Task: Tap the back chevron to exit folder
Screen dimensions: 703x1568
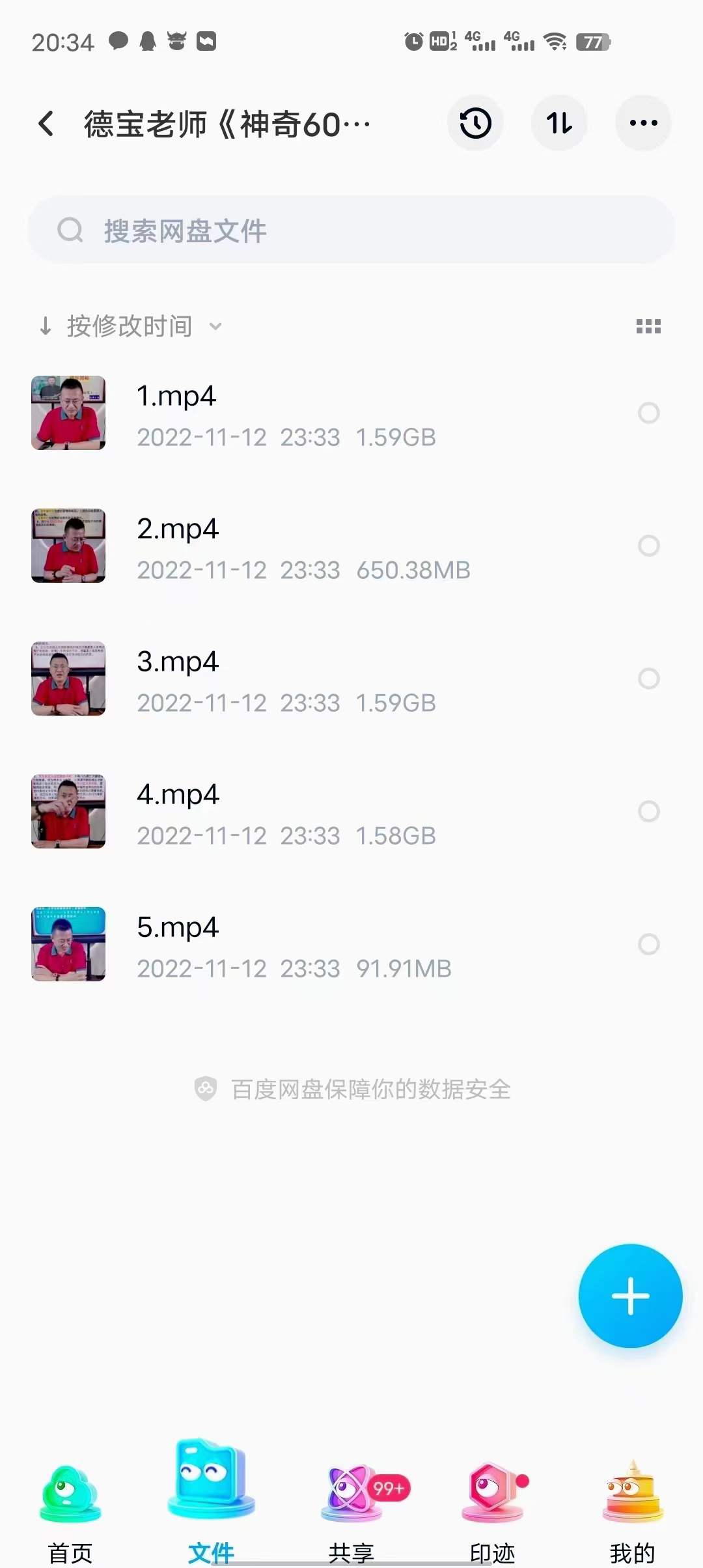Action: tap(46, 122)
